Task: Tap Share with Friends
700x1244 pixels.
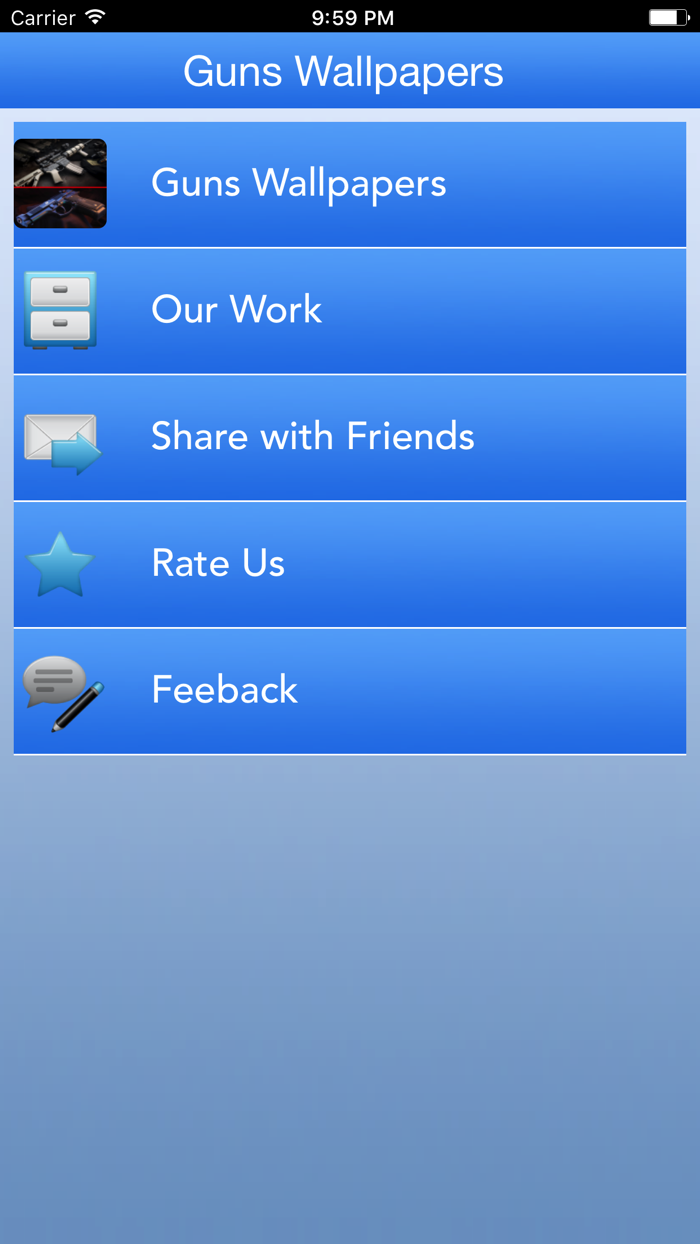Action: (350, 437)
